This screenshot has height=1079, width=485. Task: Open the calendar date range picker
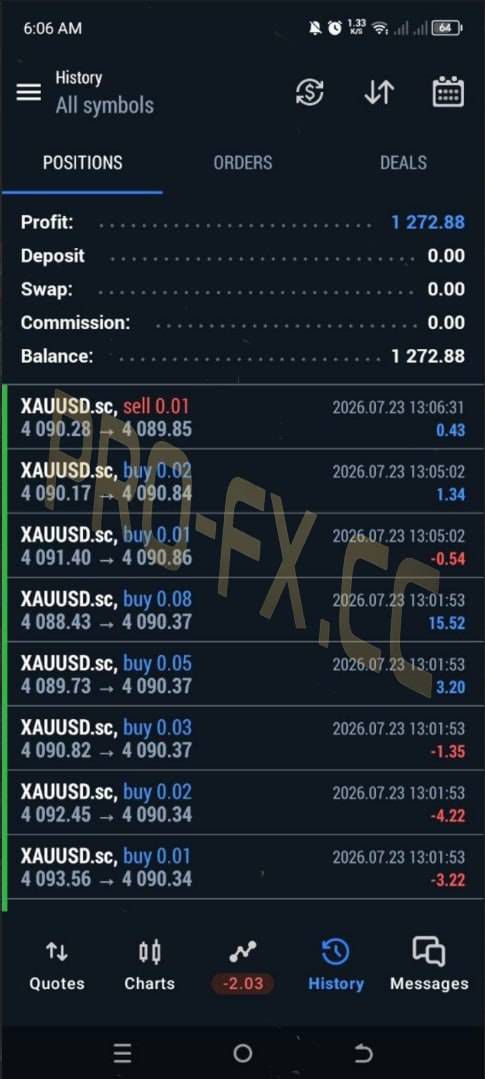pos(448,92)
